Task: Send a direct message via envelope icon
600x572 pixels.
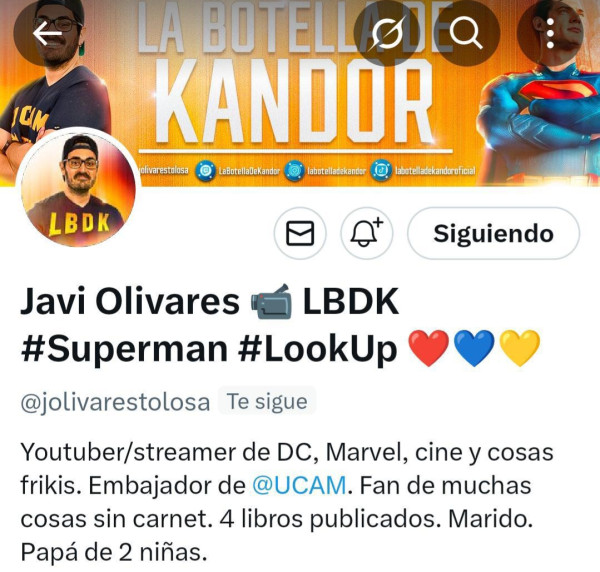Action: 301,234
